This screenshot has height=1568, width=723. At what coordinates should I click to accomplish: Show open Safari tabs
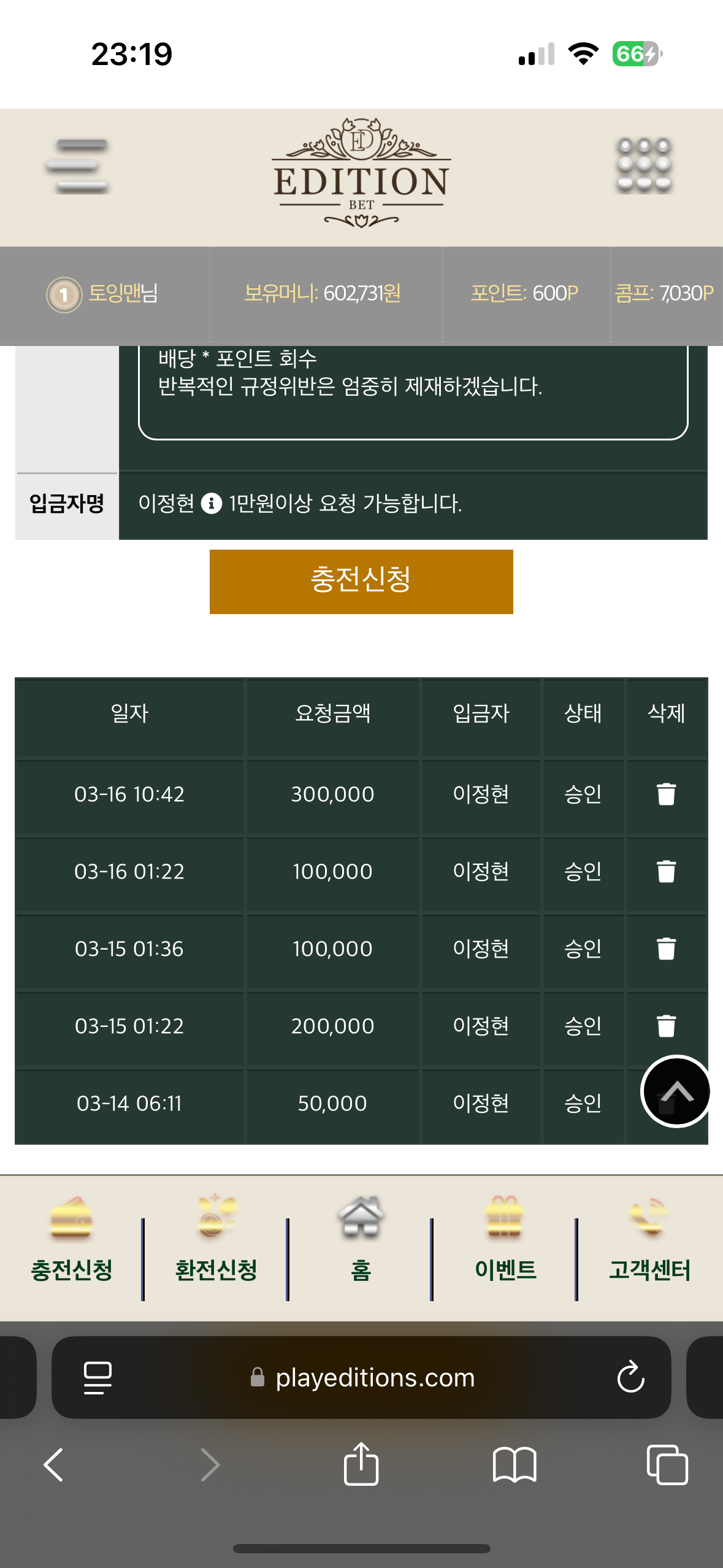(x=667, y=1465)
